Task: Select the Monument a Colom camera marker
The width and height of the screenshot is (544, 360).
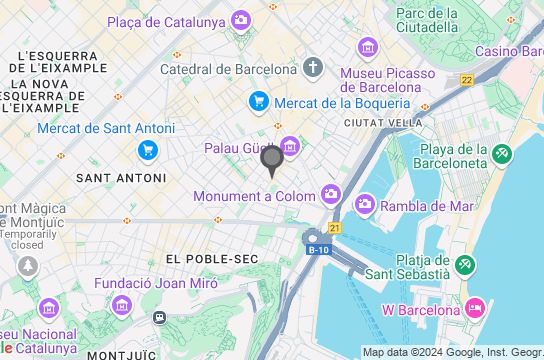Action: pos(331,195)
